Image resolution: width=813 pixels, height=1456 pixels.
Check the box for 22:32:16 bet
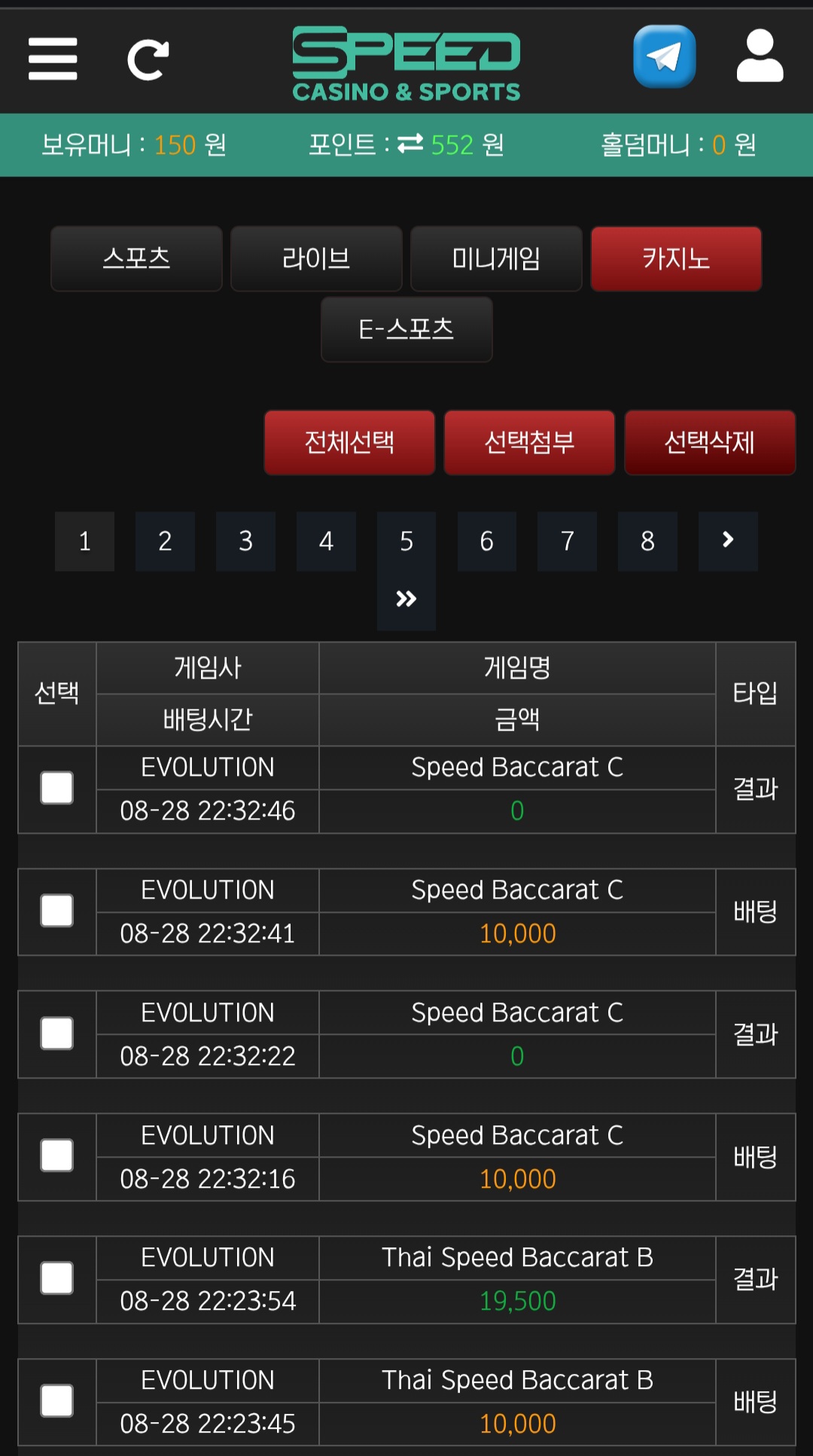pyautogui.click(x=57, y=1155)
